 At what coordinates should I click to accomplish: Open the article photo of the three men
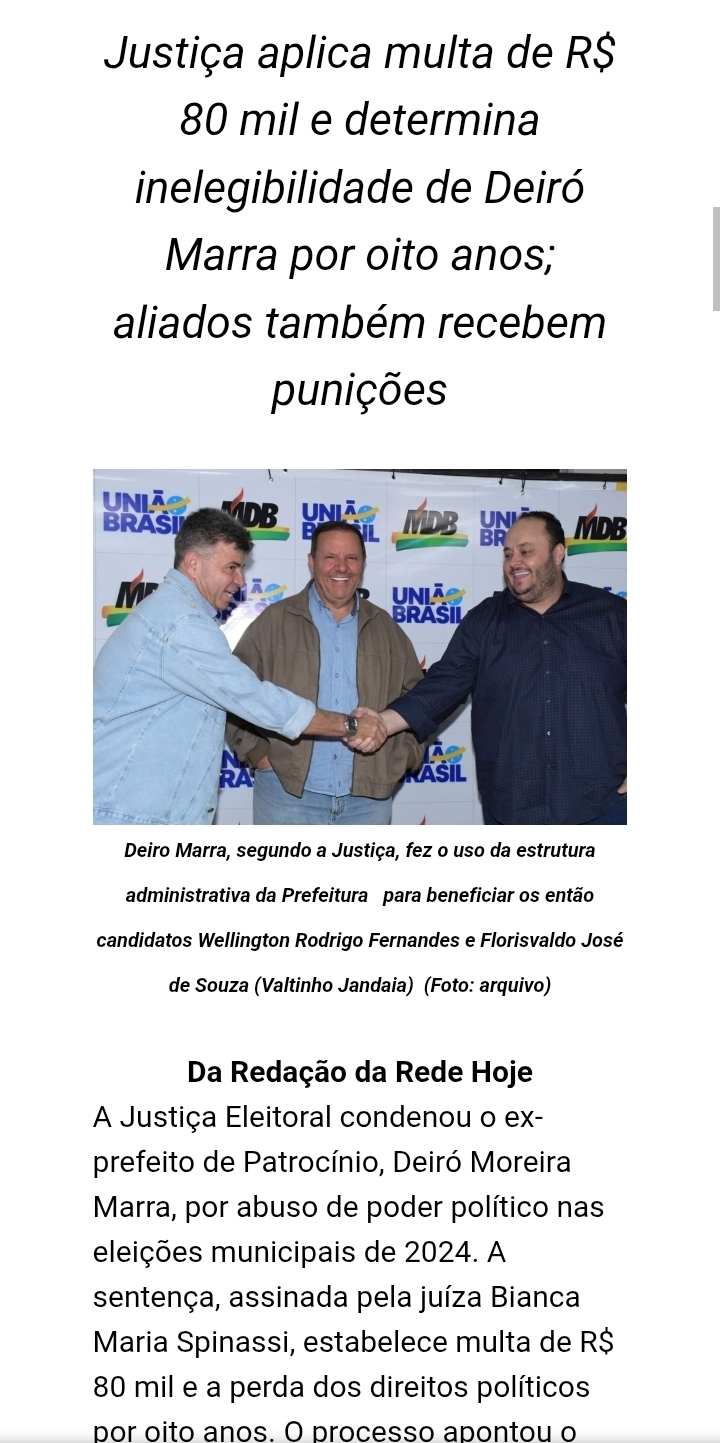(360, 647)
